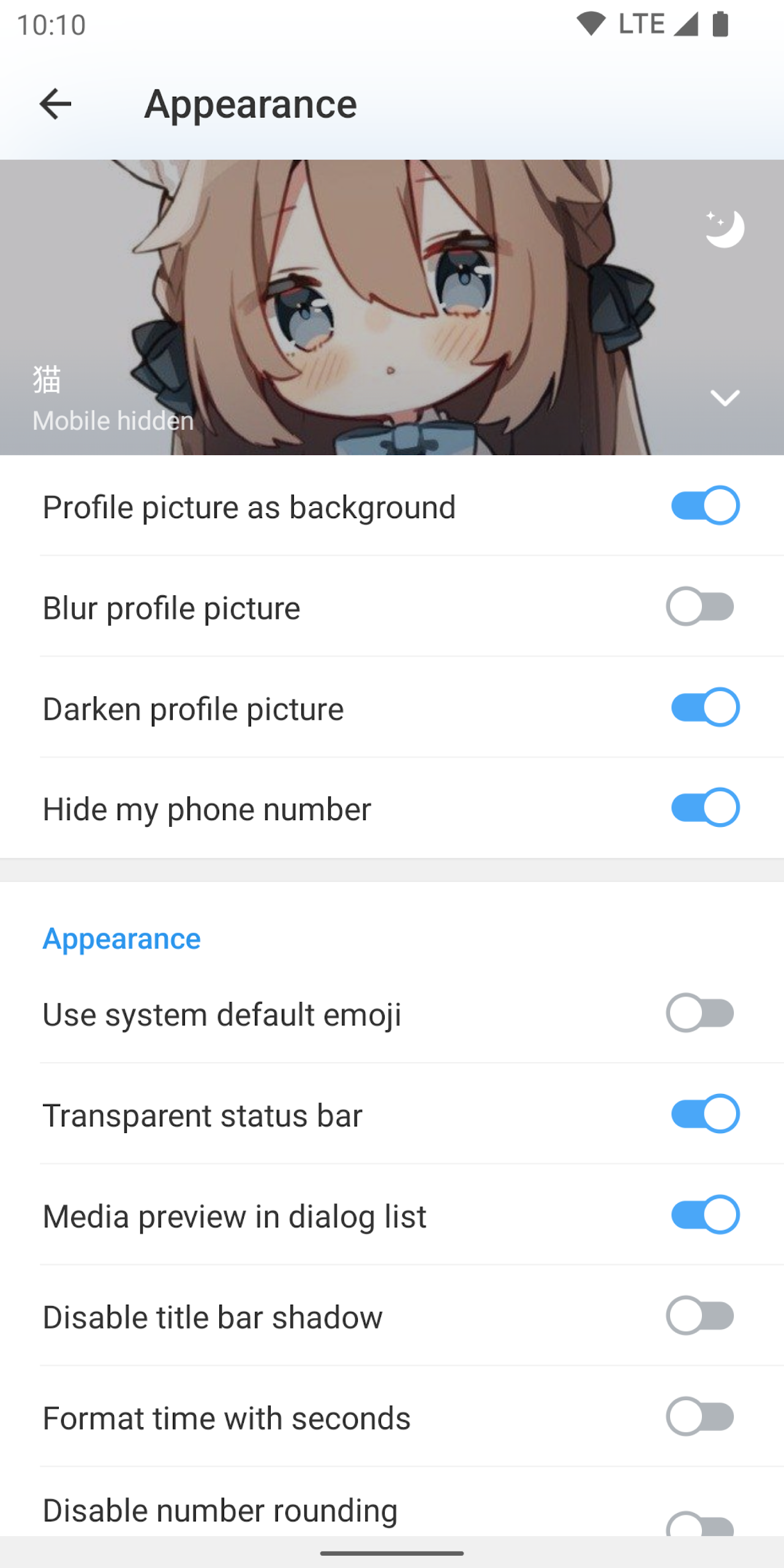Viewport: 784px width, 1568px height.
Task: Toggle Hide my phone number off
Action: (x=704, y=808)
